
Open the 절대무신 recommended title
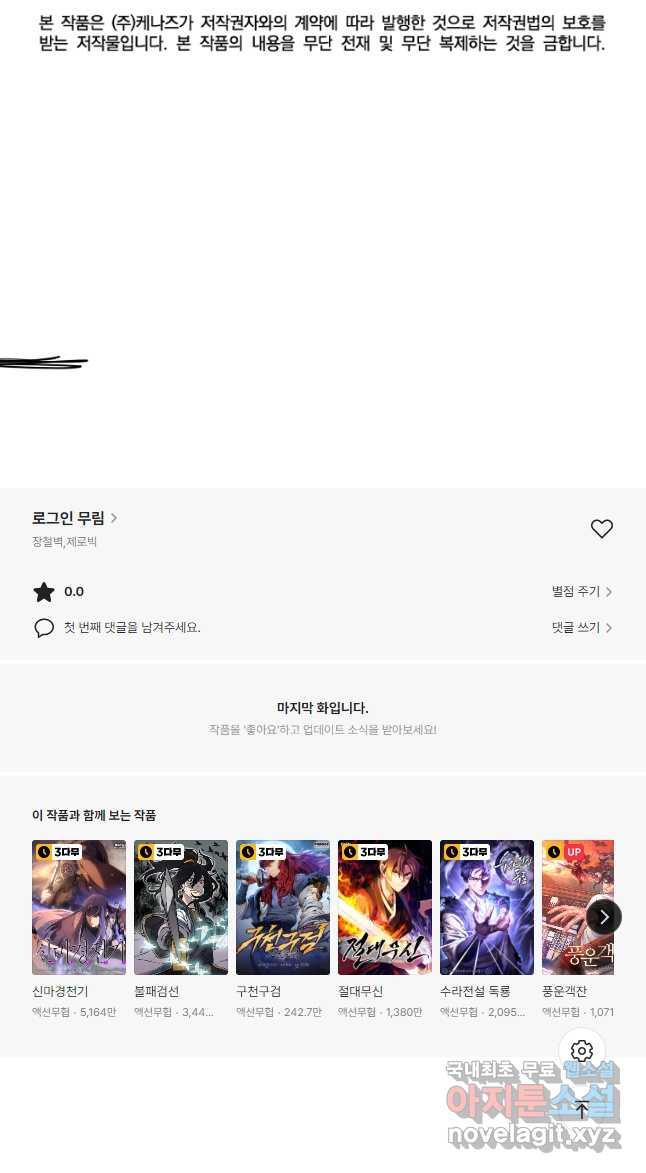[x=385, y=907]
